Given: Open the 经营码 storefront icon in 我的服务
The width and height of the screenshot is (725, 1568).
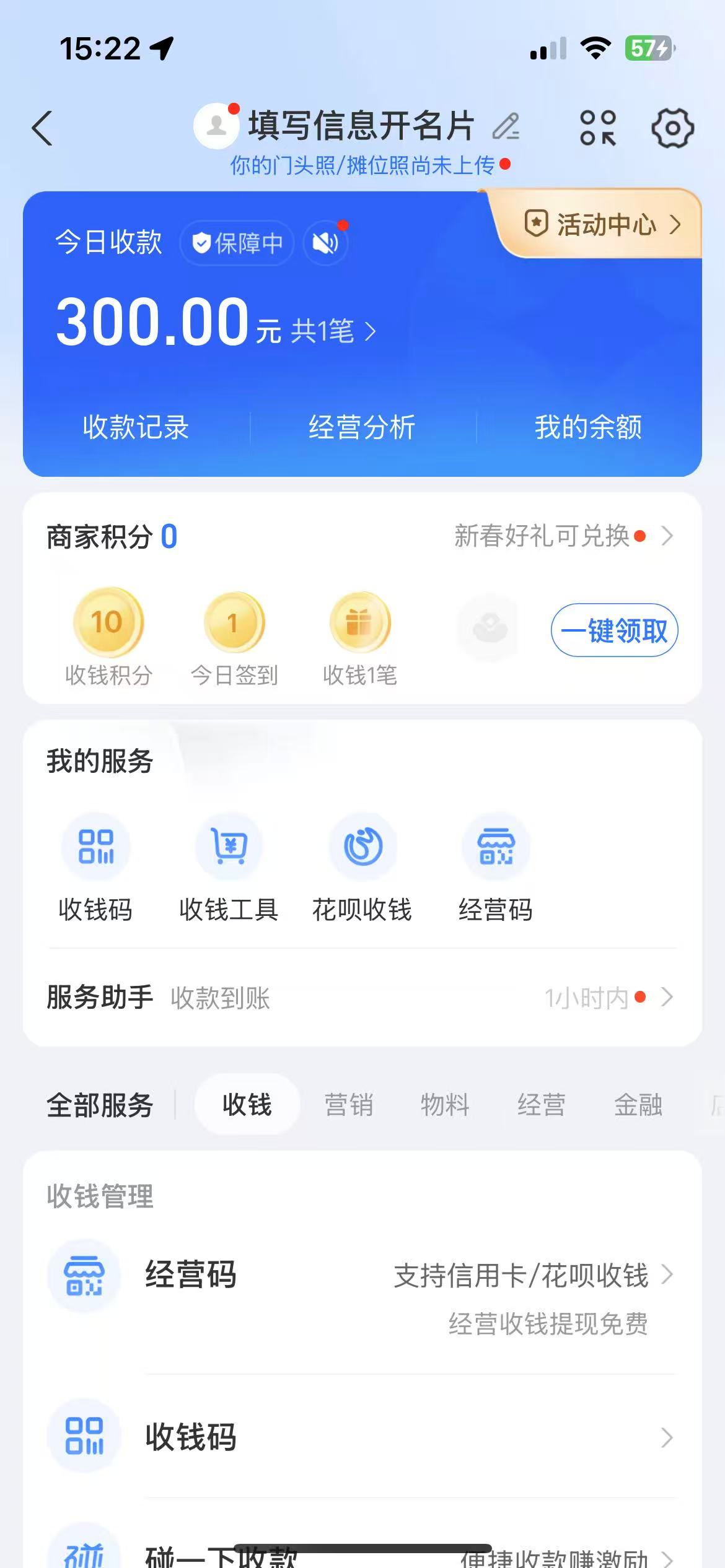Looking at the screenshot, I should pyautogui.click(x=496, y=847).
